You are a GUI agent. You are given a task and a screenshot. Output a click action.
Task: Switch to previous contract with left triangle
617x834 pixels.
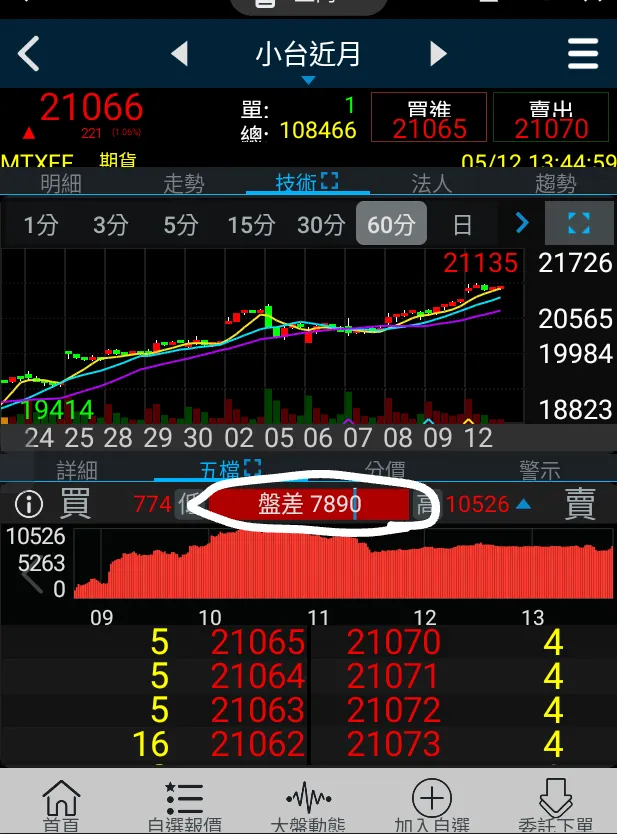tap(179, 53)
